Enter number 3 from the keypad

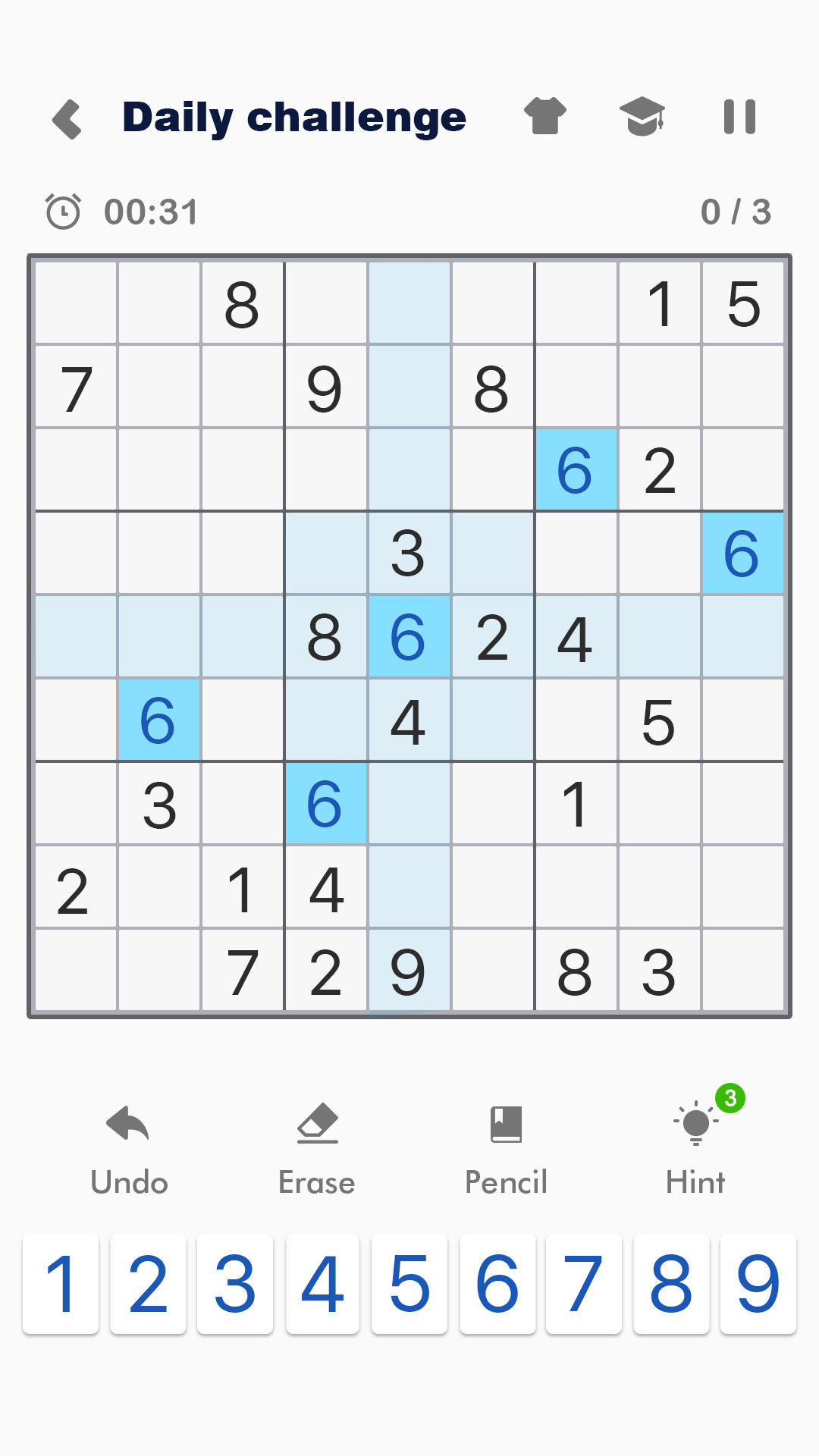[x=235, y=1284]
